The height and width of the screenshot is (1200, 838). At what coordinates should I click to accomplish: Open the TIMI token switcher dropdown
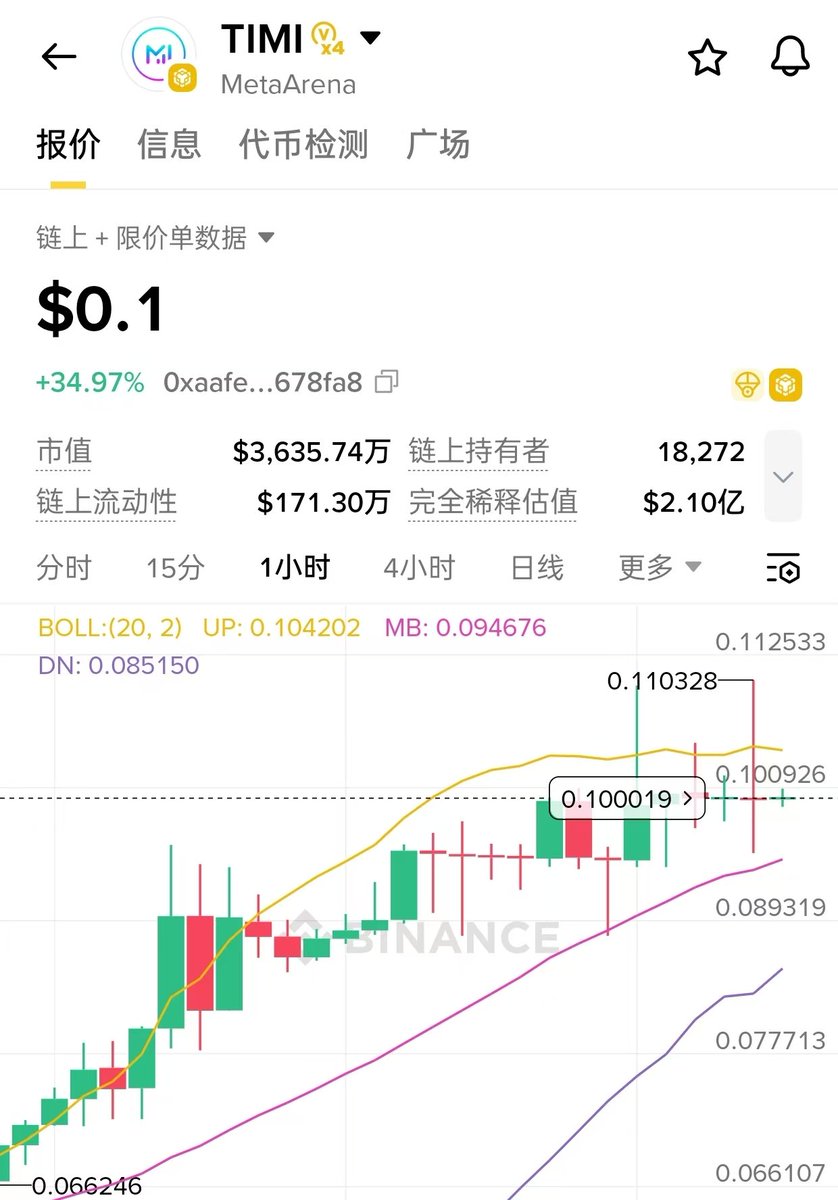370,39
